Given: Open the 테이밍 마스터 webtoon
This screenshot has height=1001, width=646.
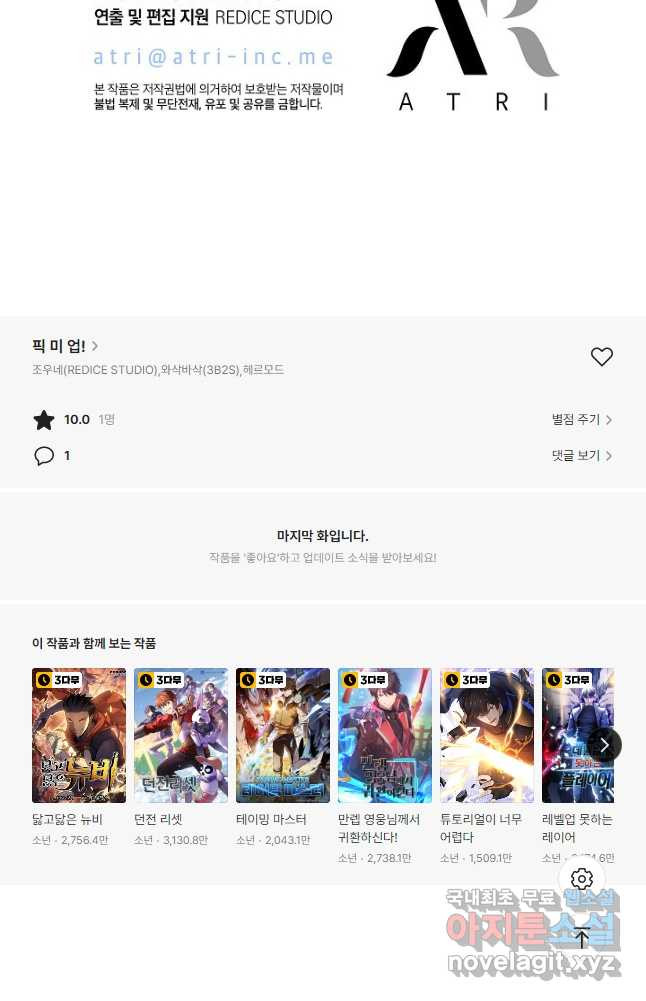Looking at the screenshot, I should 283,736.
